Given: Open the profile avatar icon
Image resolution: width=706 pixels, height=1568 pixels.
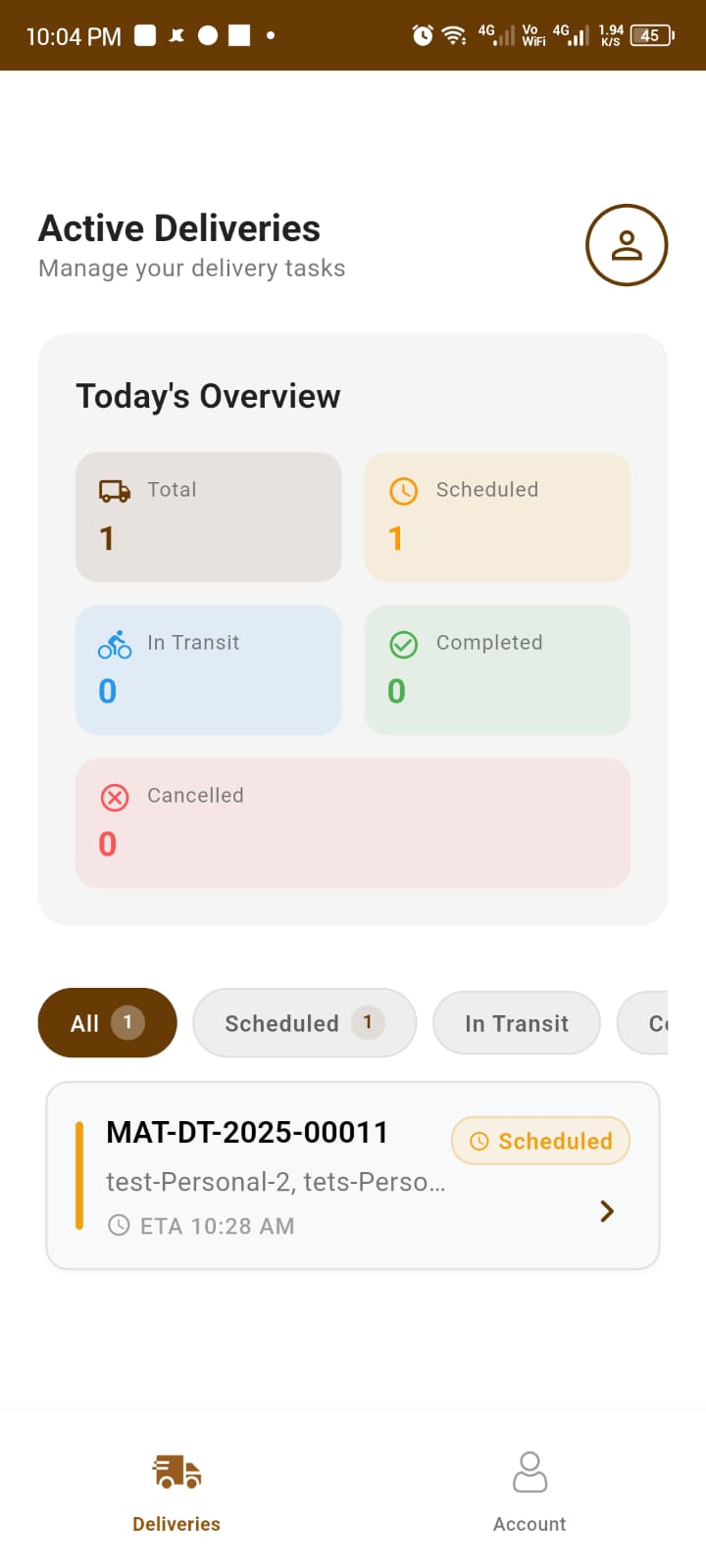Looking at the screenshot, I should click(x=627, y=246).
